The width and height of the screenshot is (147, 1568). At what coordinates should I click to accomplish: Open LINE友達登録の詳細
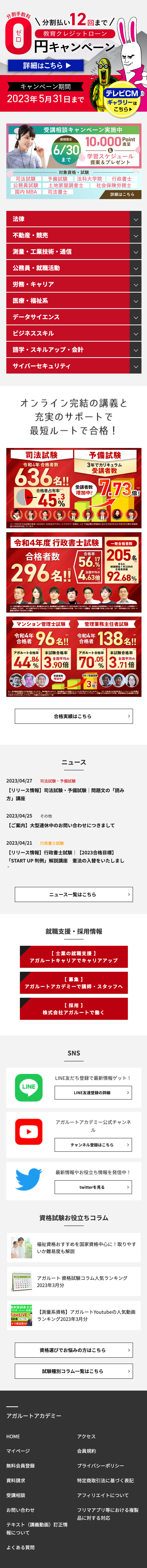click(x=93, y=1093)
